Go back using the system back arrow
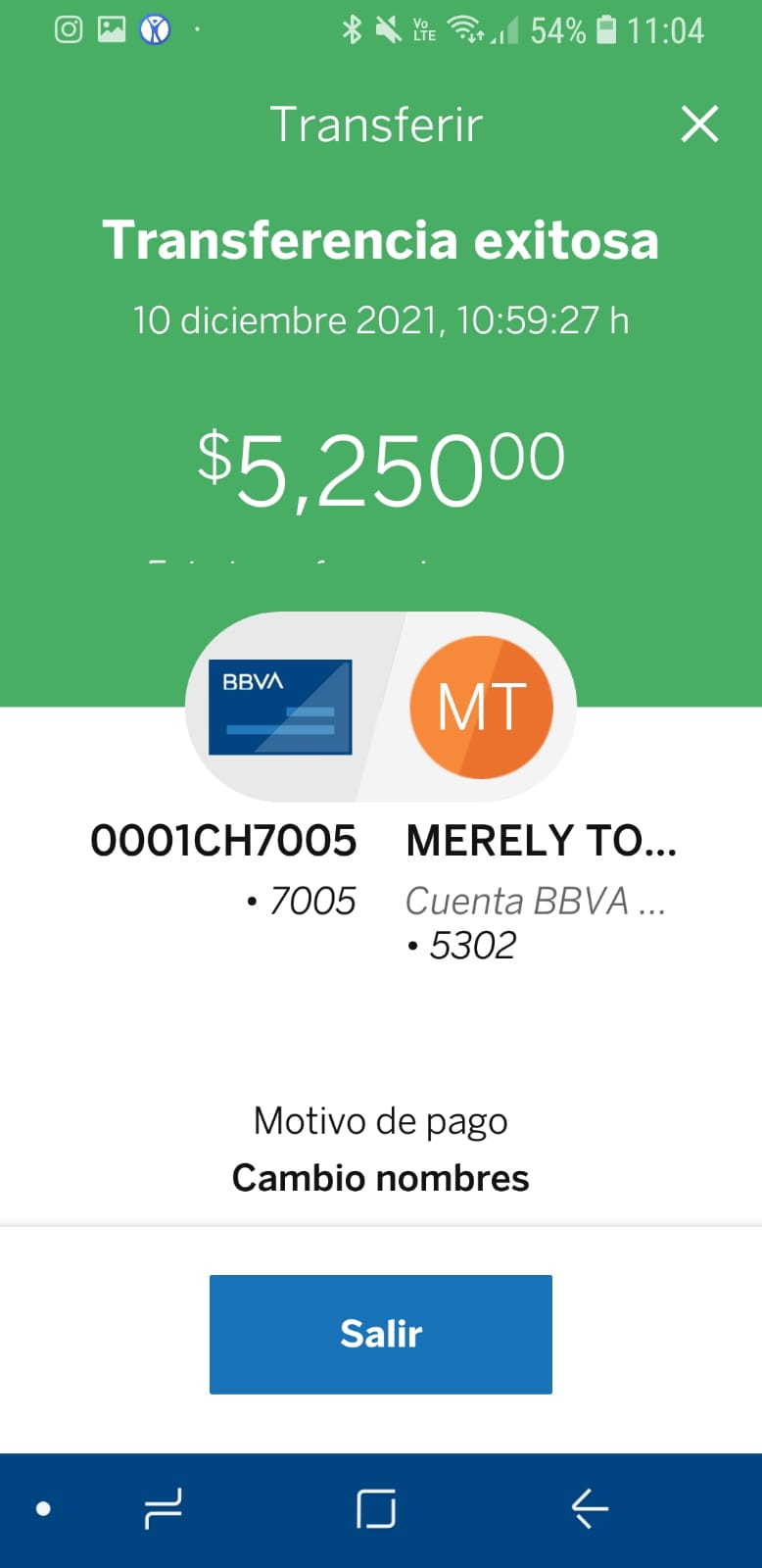 click(x=590, y=1508)
